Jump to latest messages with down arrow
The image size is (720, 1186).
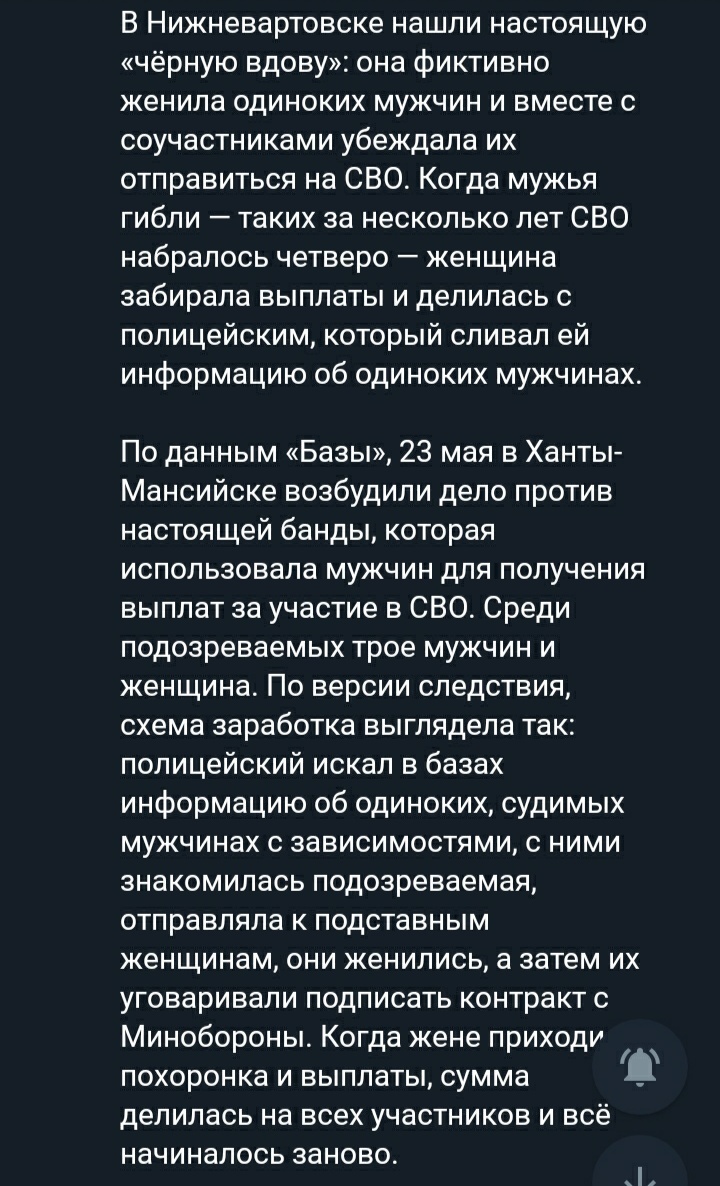640,1165
